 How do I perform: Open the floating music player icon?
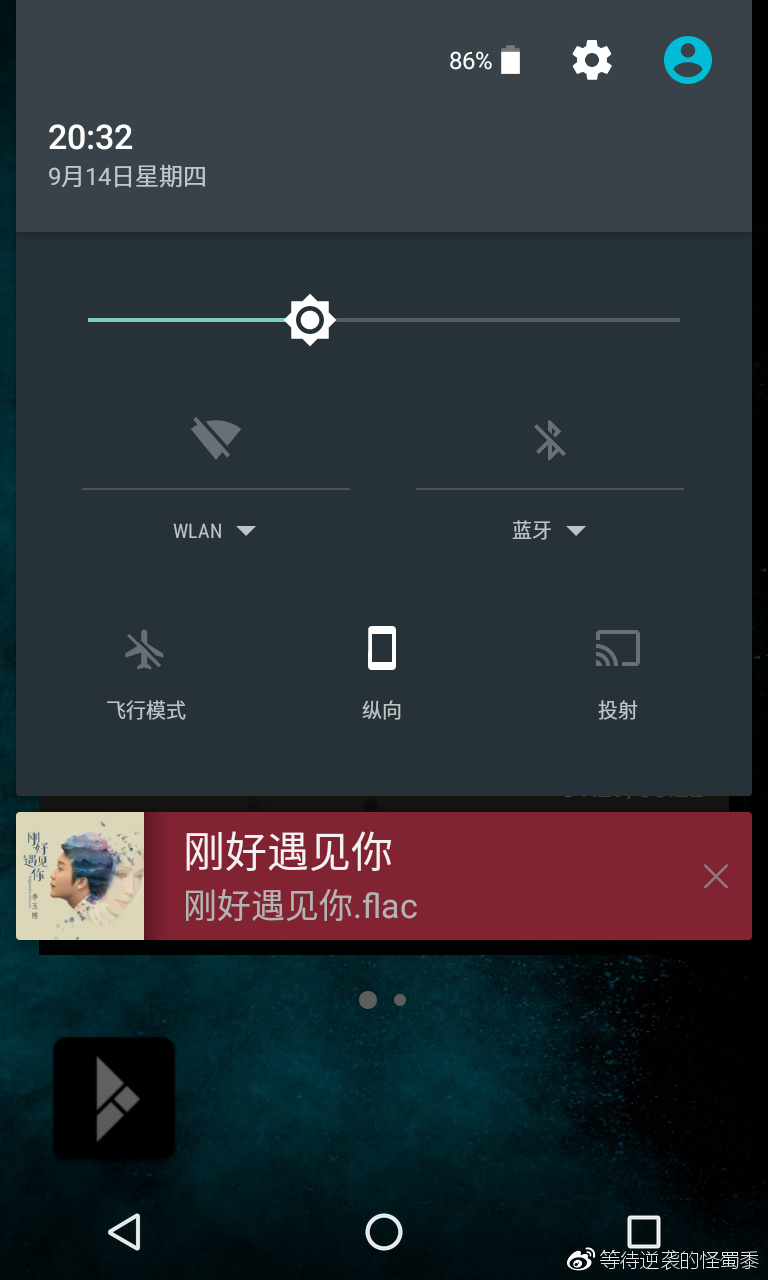[x=113, y=1097]
